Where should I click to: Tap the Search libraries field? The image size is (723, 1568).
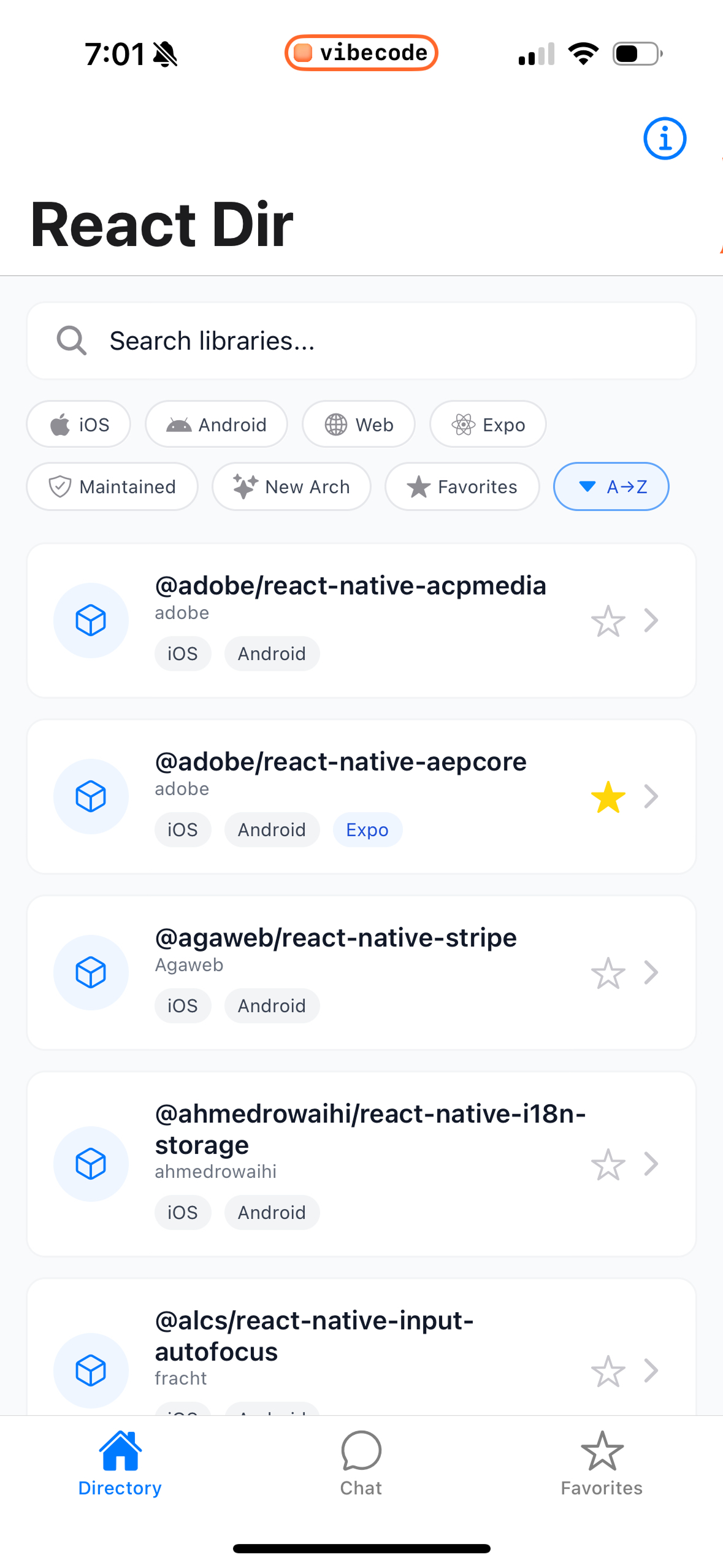coord(361,341)
